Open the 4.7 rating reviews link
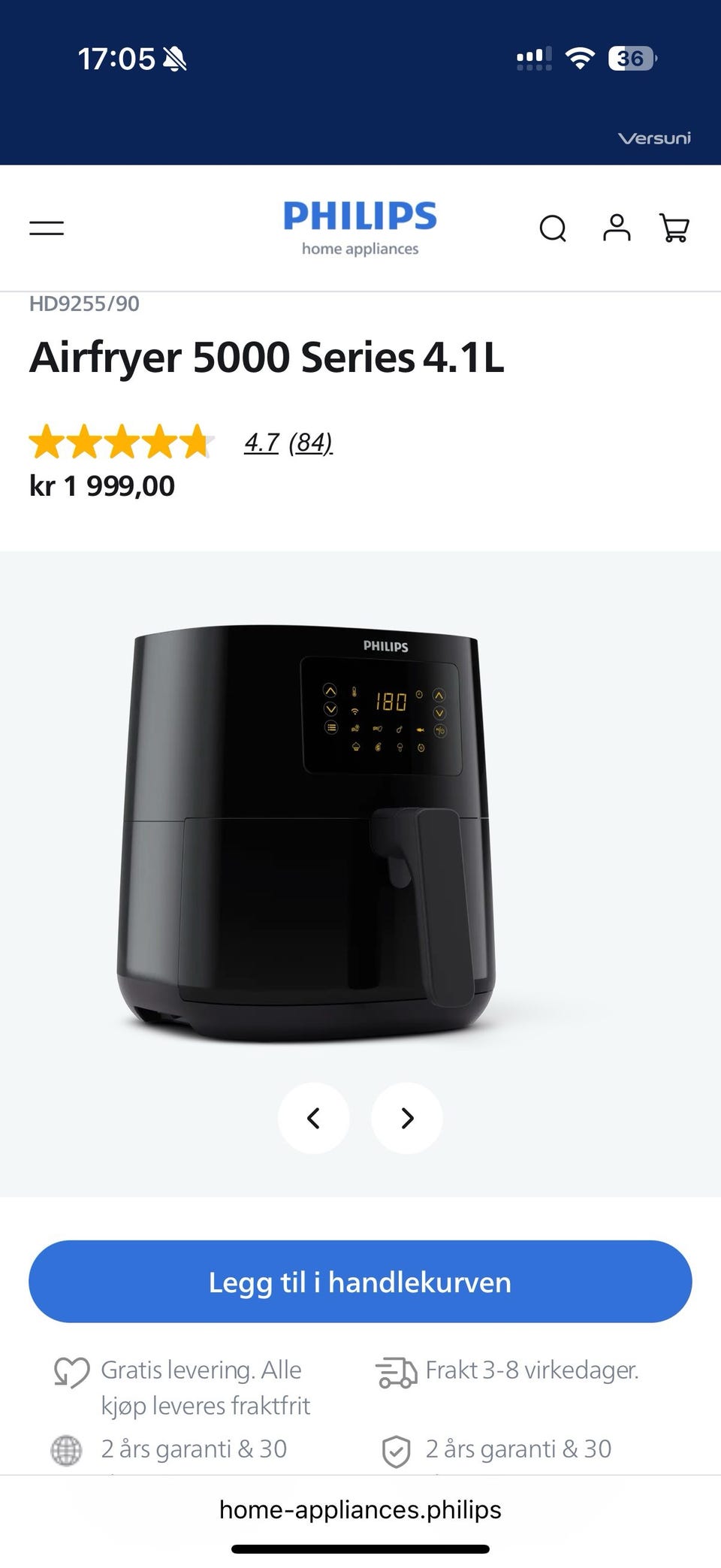This screenshot has height=1568, width=721. point(288,443)
